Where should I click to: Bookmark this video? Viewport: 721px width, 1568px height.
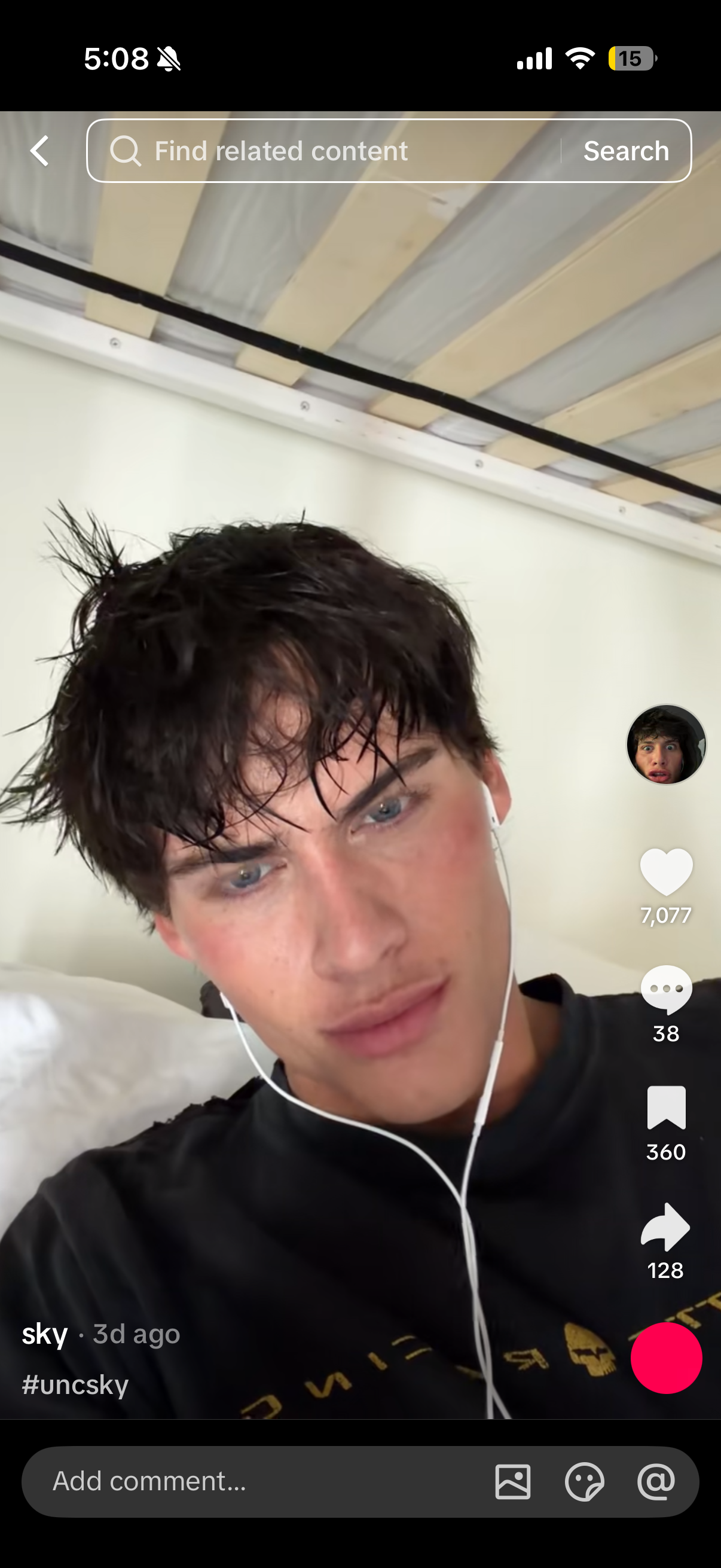[666, 1107]
